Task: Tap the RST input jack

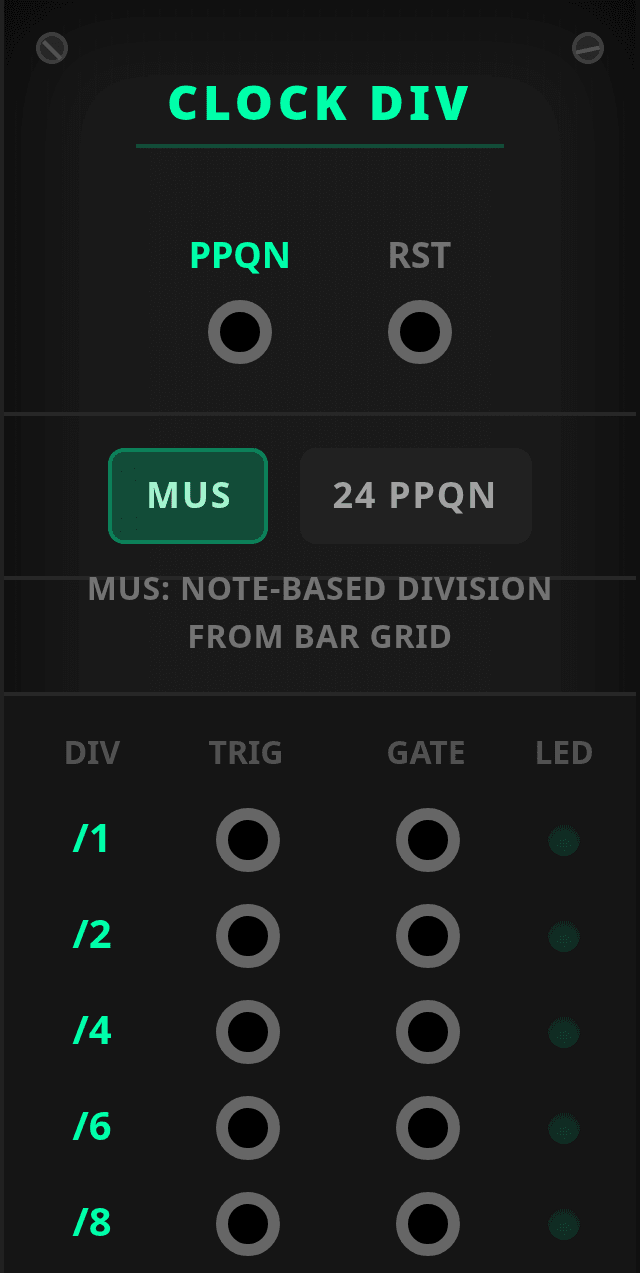Action: point(420,332)
